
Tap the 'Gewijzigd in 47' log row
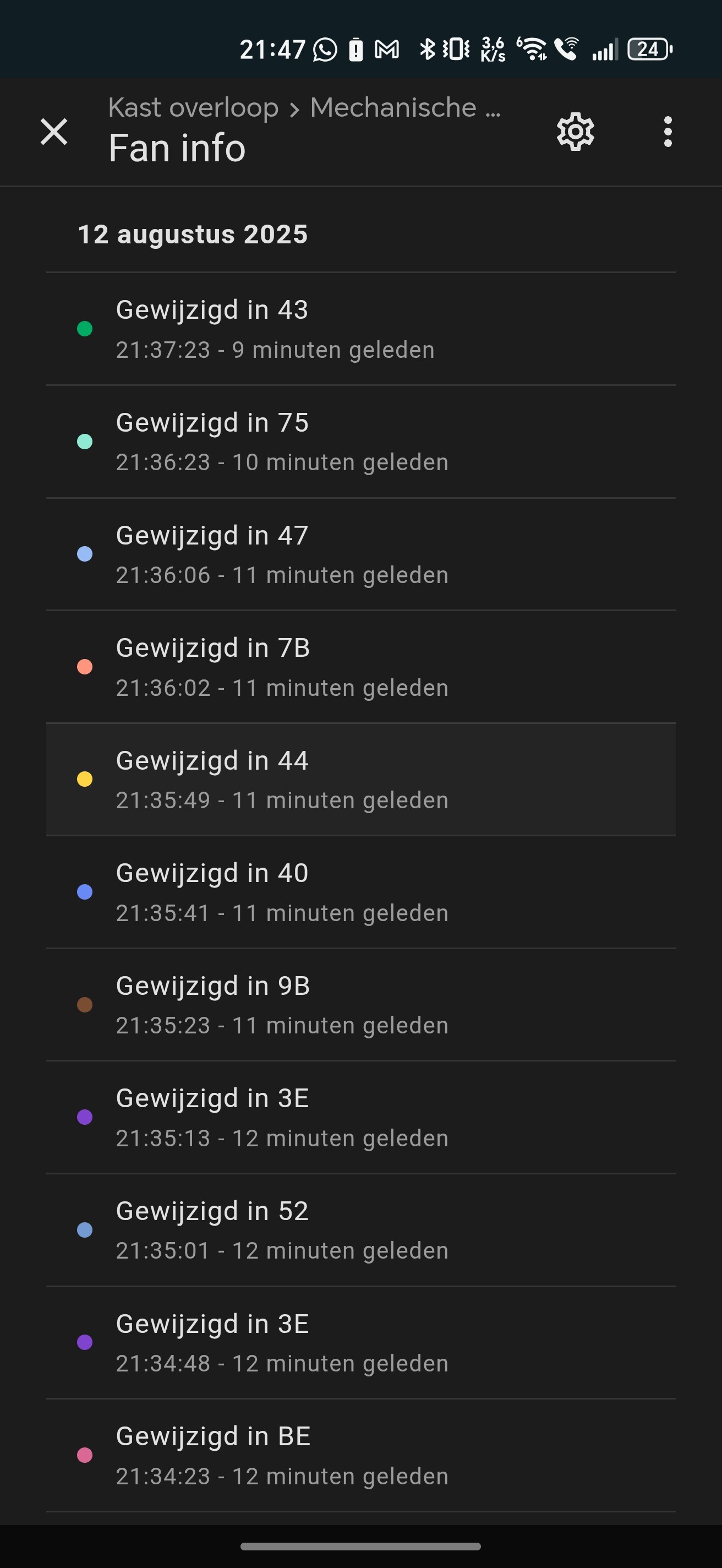tap(360, 554)
